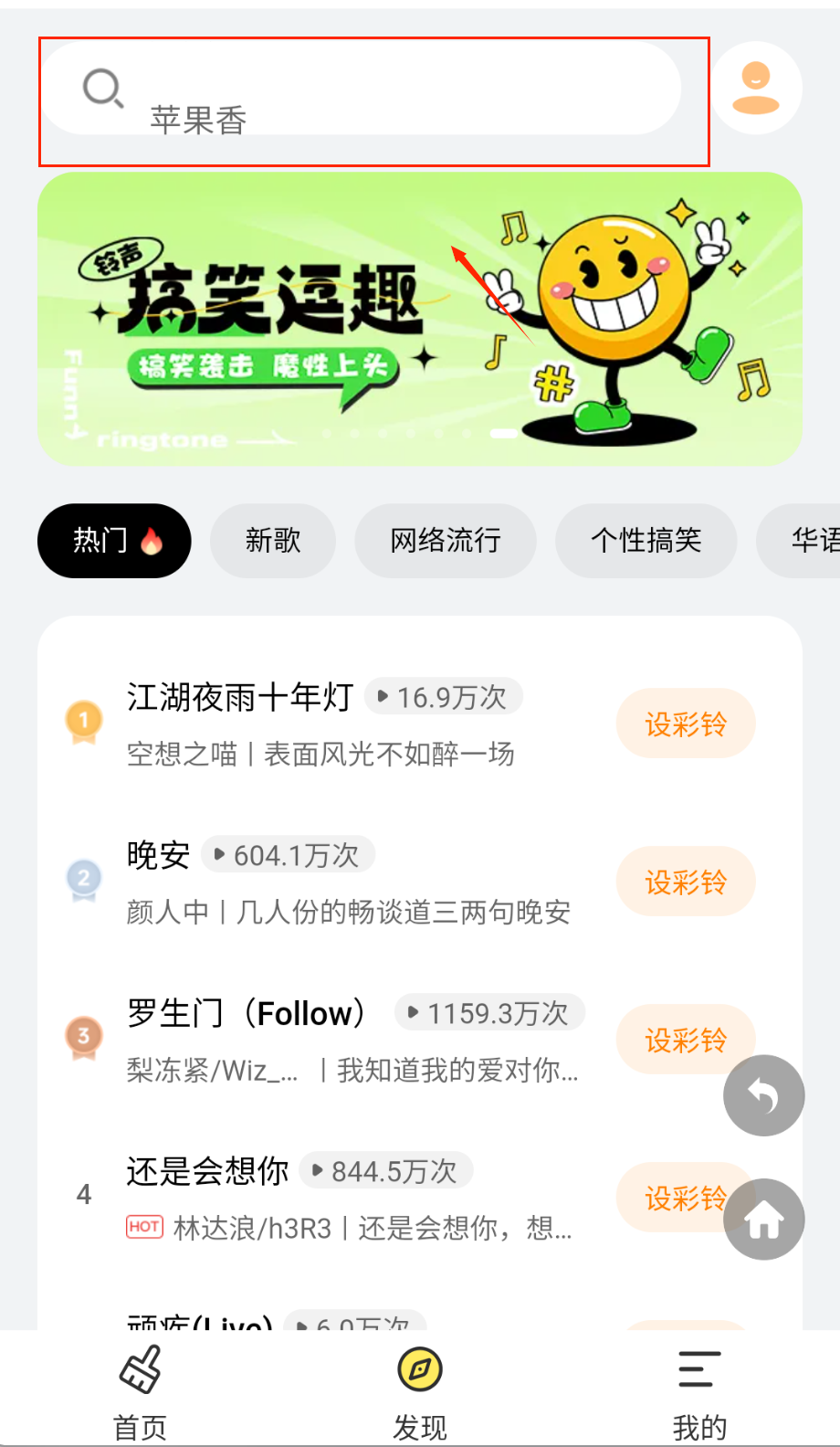This screenshot has width=840, height=1447.
Task: Set 晚安 as ringback tone
Action: (686, 882)
